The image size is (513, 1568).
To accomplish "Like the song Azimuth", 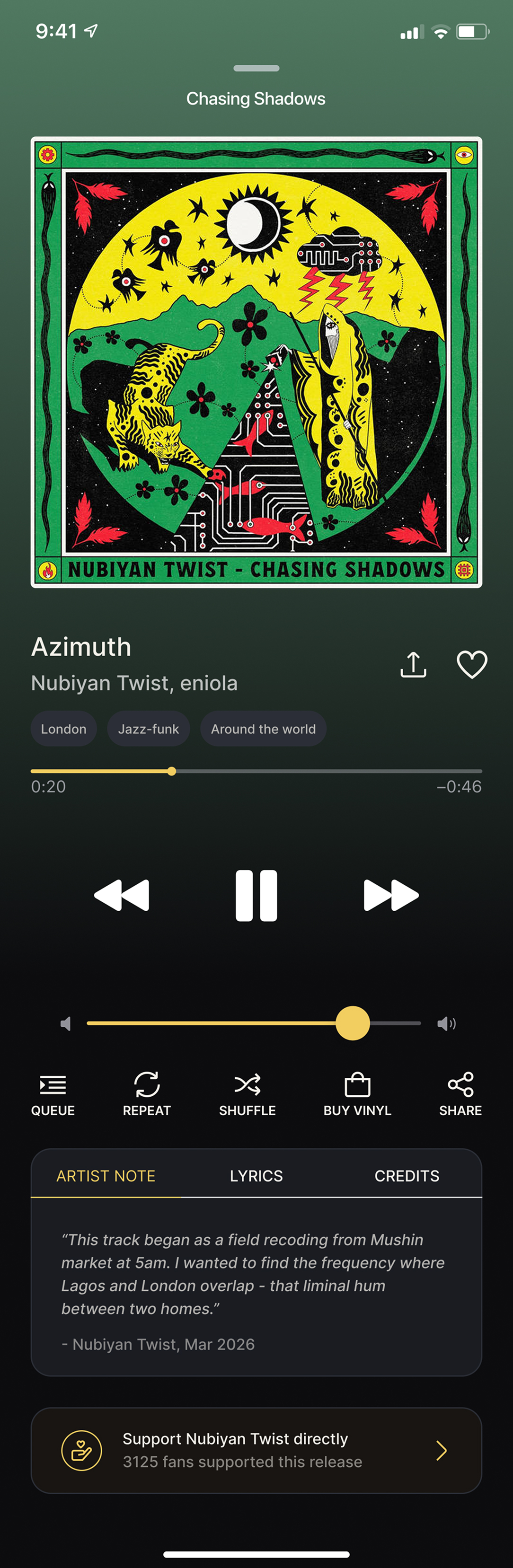I will point(472,664).
